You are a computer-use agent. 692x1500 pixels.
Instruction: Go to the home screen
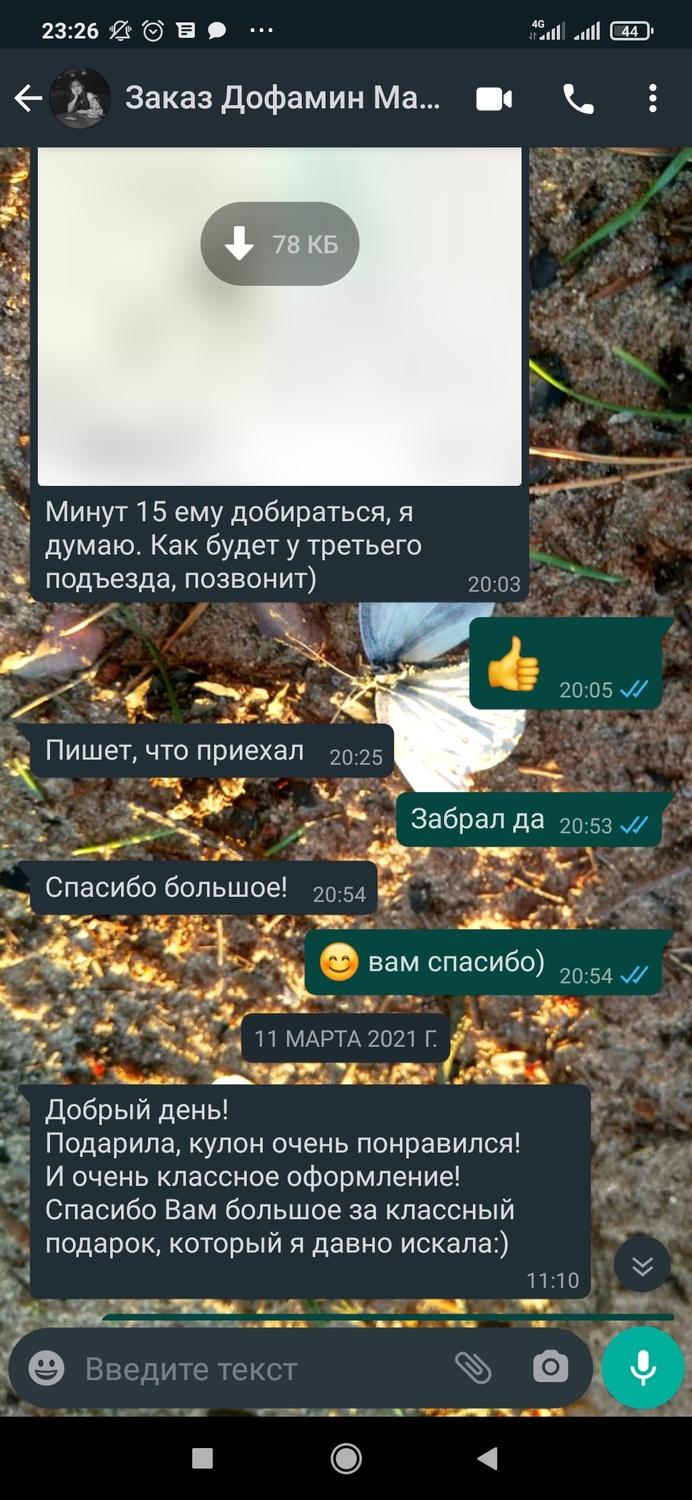346,1459
